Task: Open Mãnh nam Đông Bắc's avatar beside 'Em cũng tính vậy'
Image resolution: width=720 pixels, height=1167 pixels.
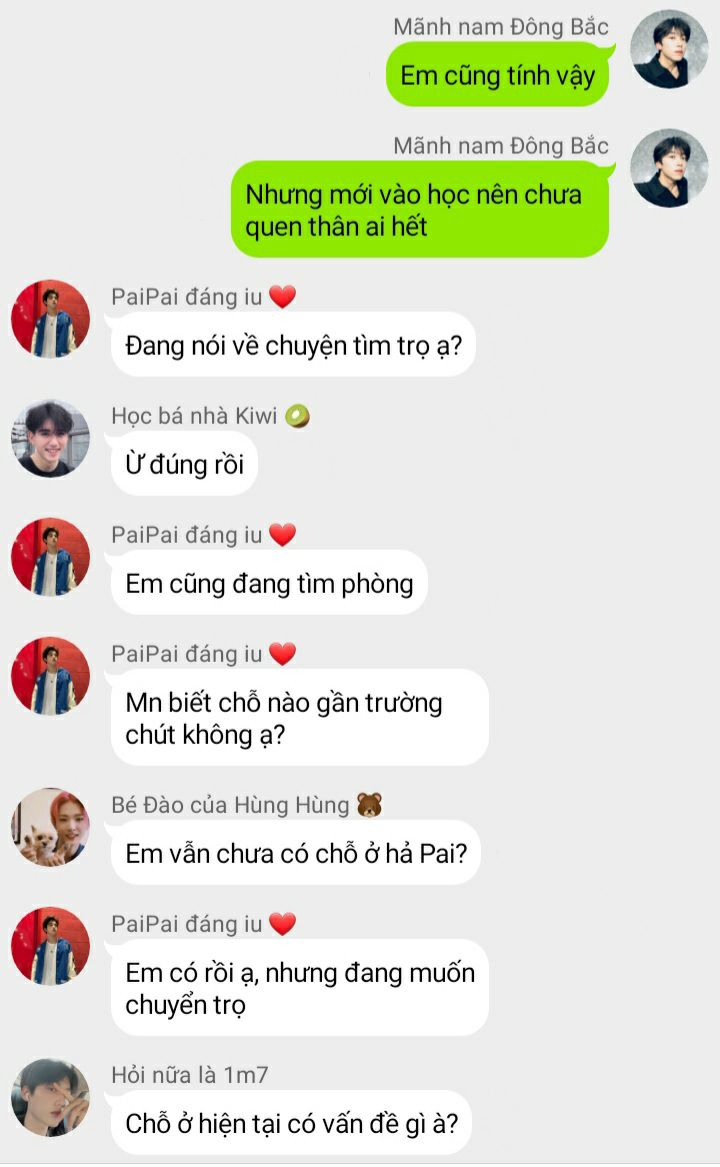Action: coord(669,50)
